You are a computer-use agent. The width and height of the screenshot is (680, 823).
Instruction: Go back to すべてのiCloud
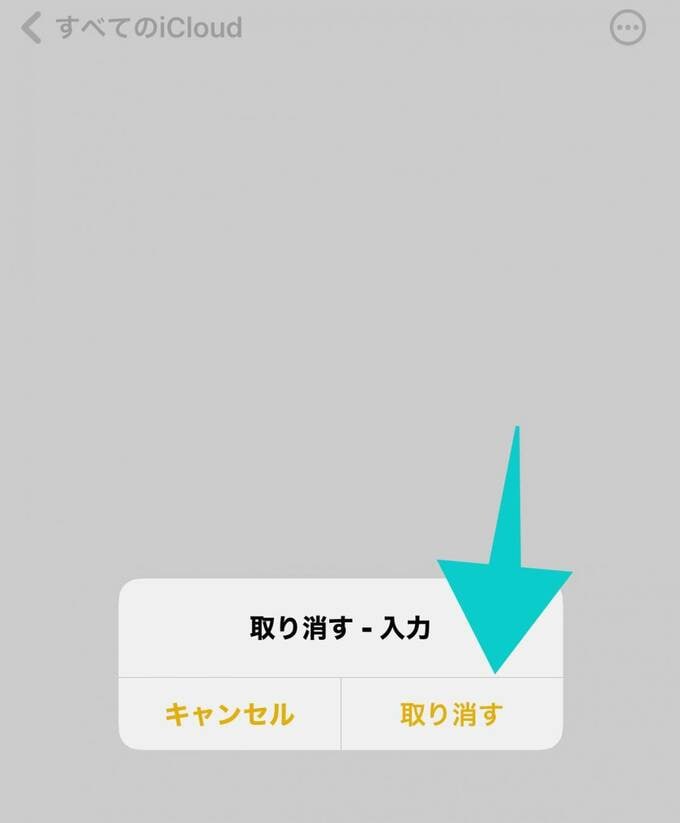[130, 28]
